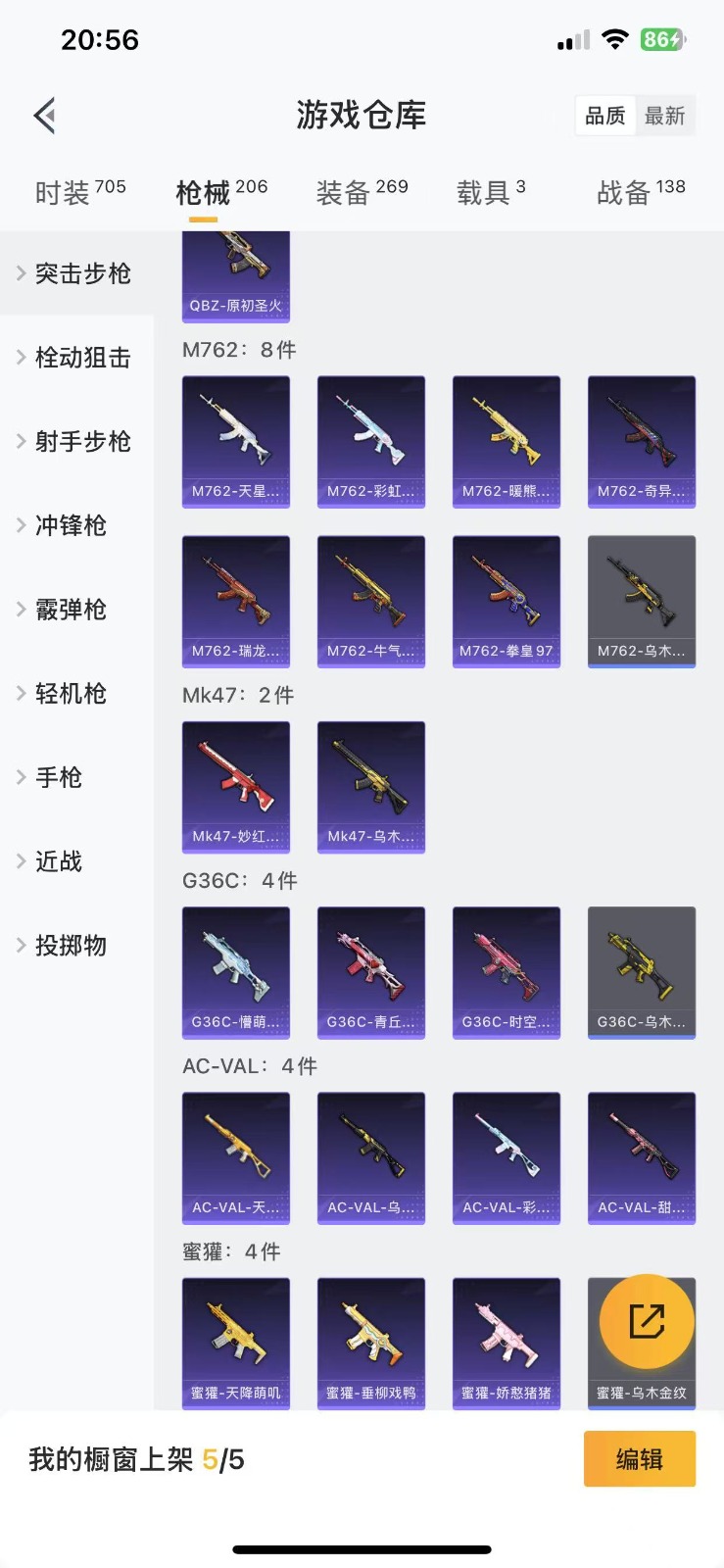Show the 霰弹枪 category
Screen dimensions: 724x1568
coord(71,610)
